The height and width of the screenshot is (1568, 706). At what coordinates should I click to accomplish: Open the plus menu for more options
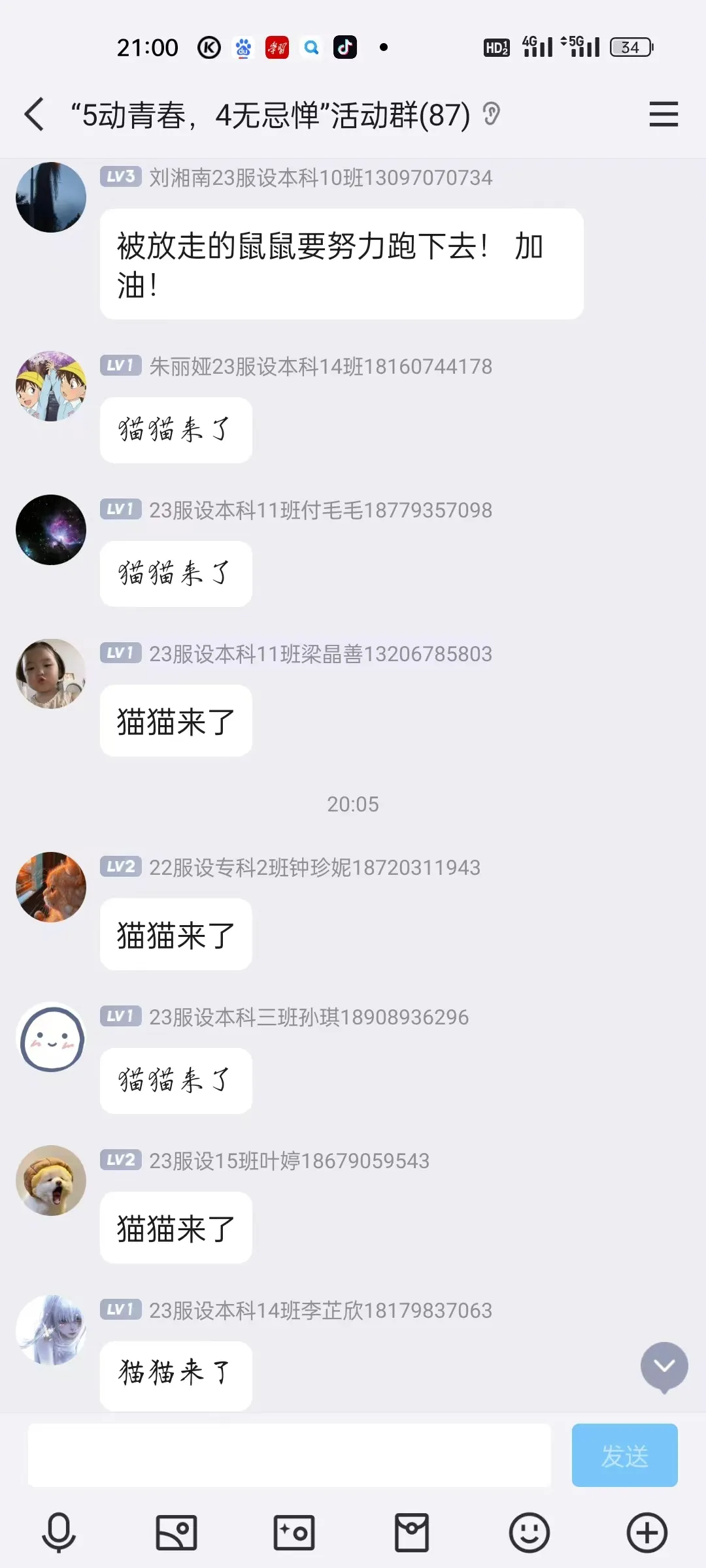coord(647,1532)
